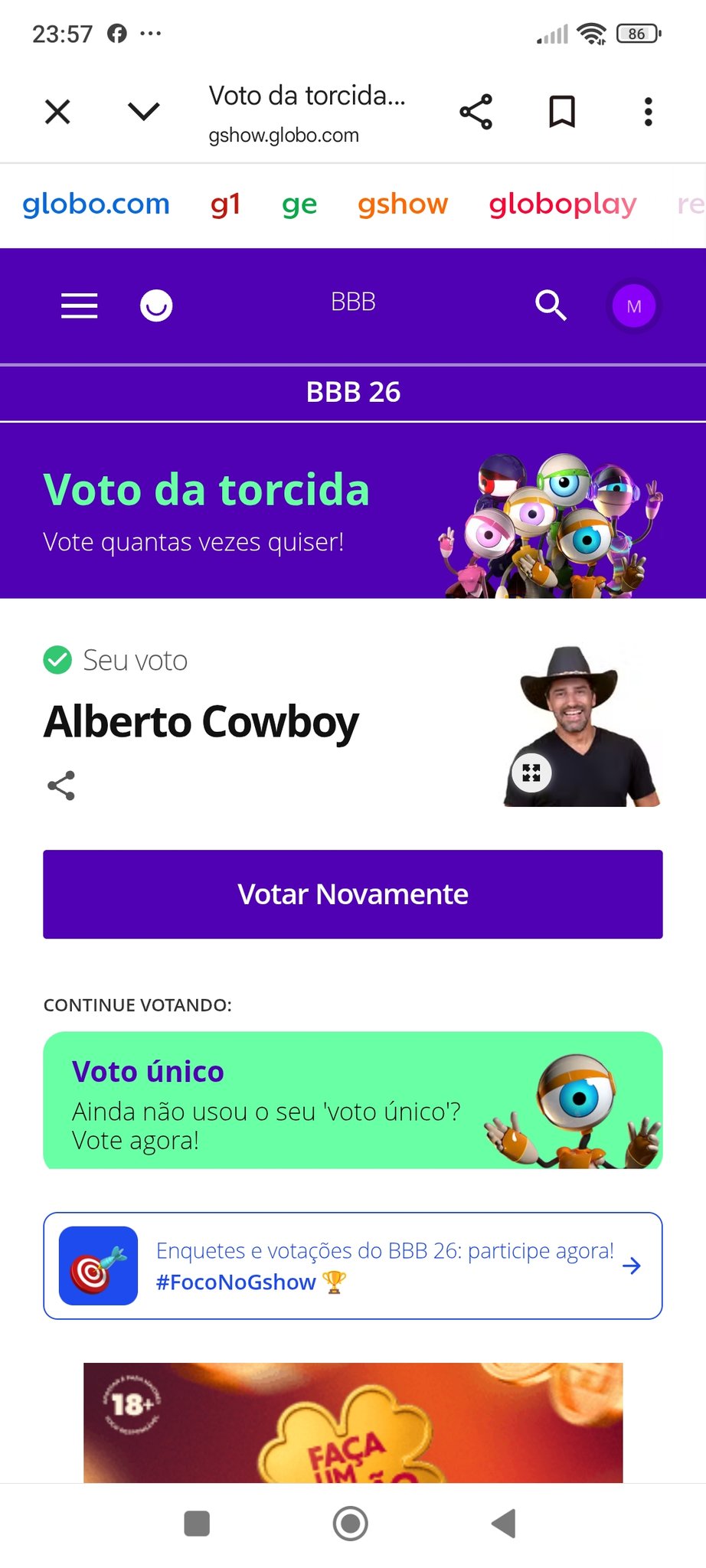The width and height of the screenshot is (706, 1568).
Task: Go back with the system back button
Action: [504, 1524]
